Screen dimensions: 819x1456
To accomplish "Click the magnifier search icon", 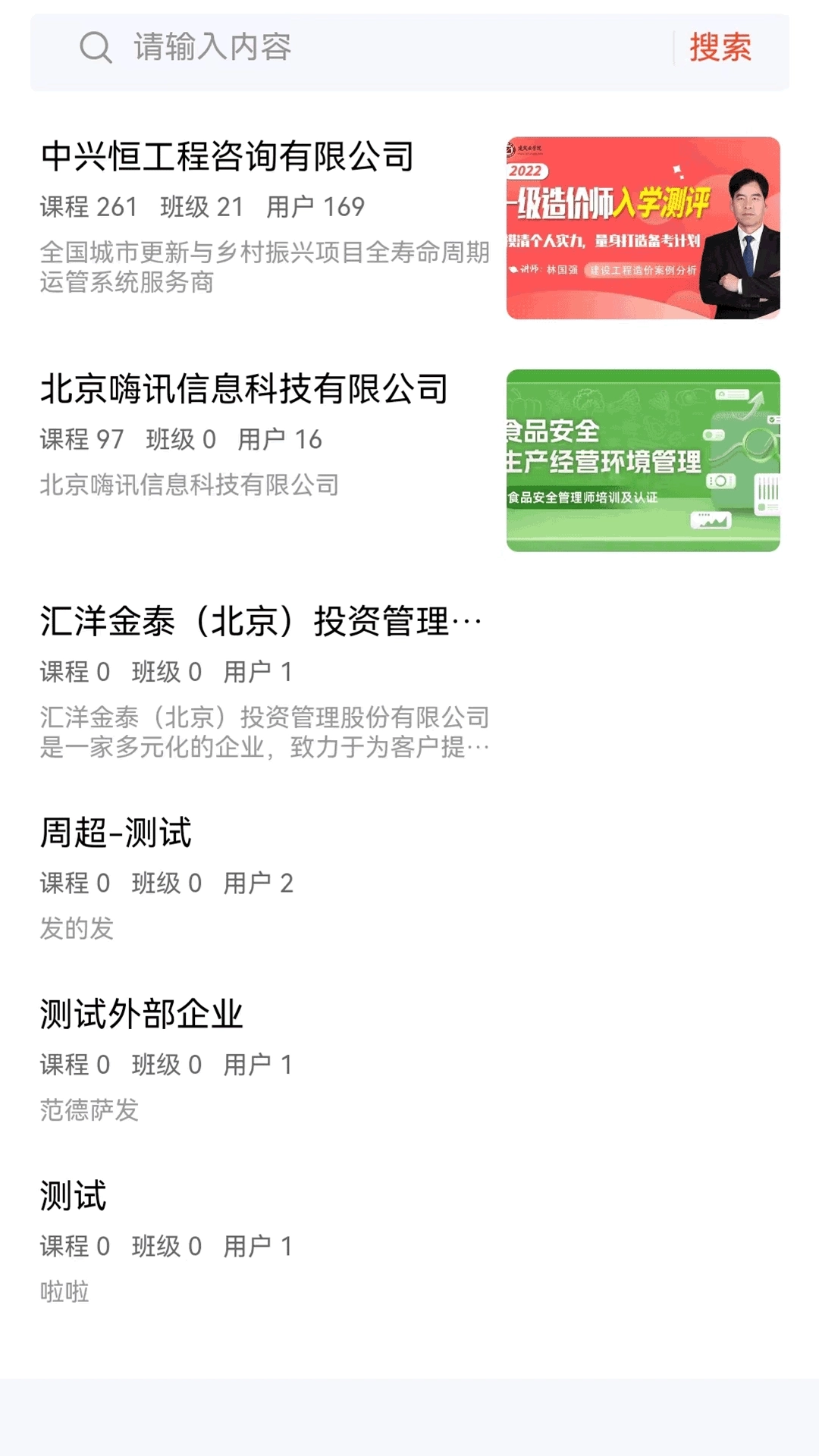I will click(95, 49).
